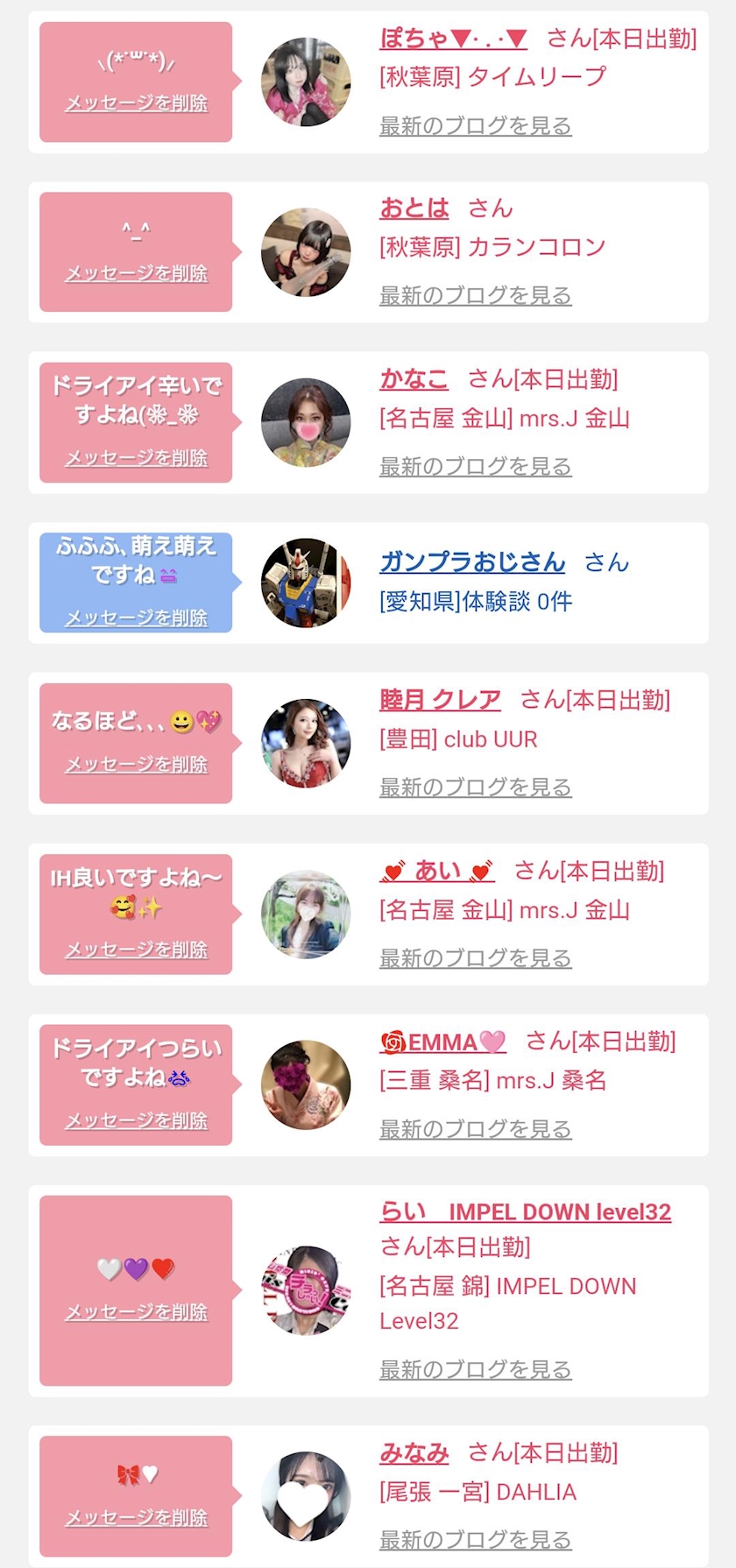
Task: Open あい's profile photo
Action: click(x=306, y=915)
